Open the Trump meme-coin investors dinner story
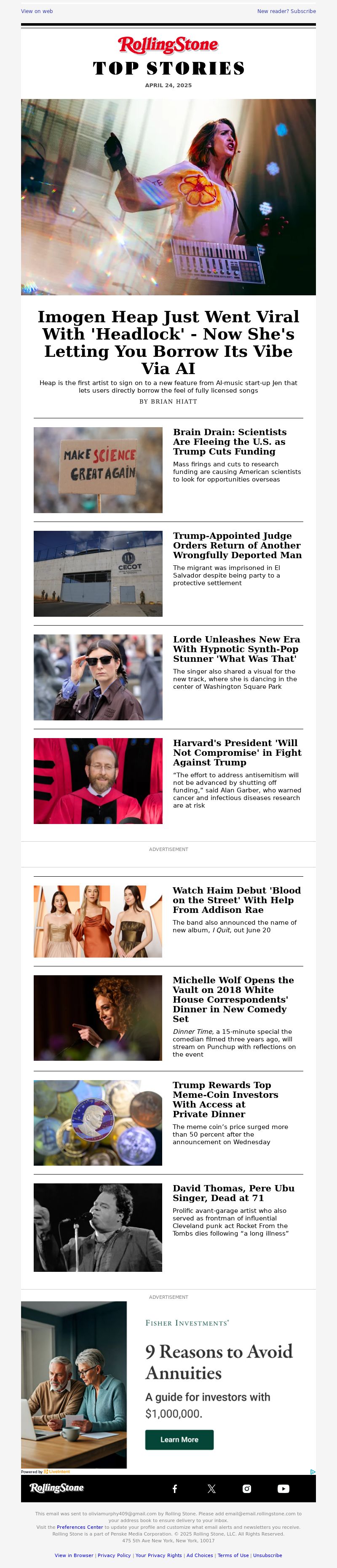337x1568 pixels. pos(225,1099)
